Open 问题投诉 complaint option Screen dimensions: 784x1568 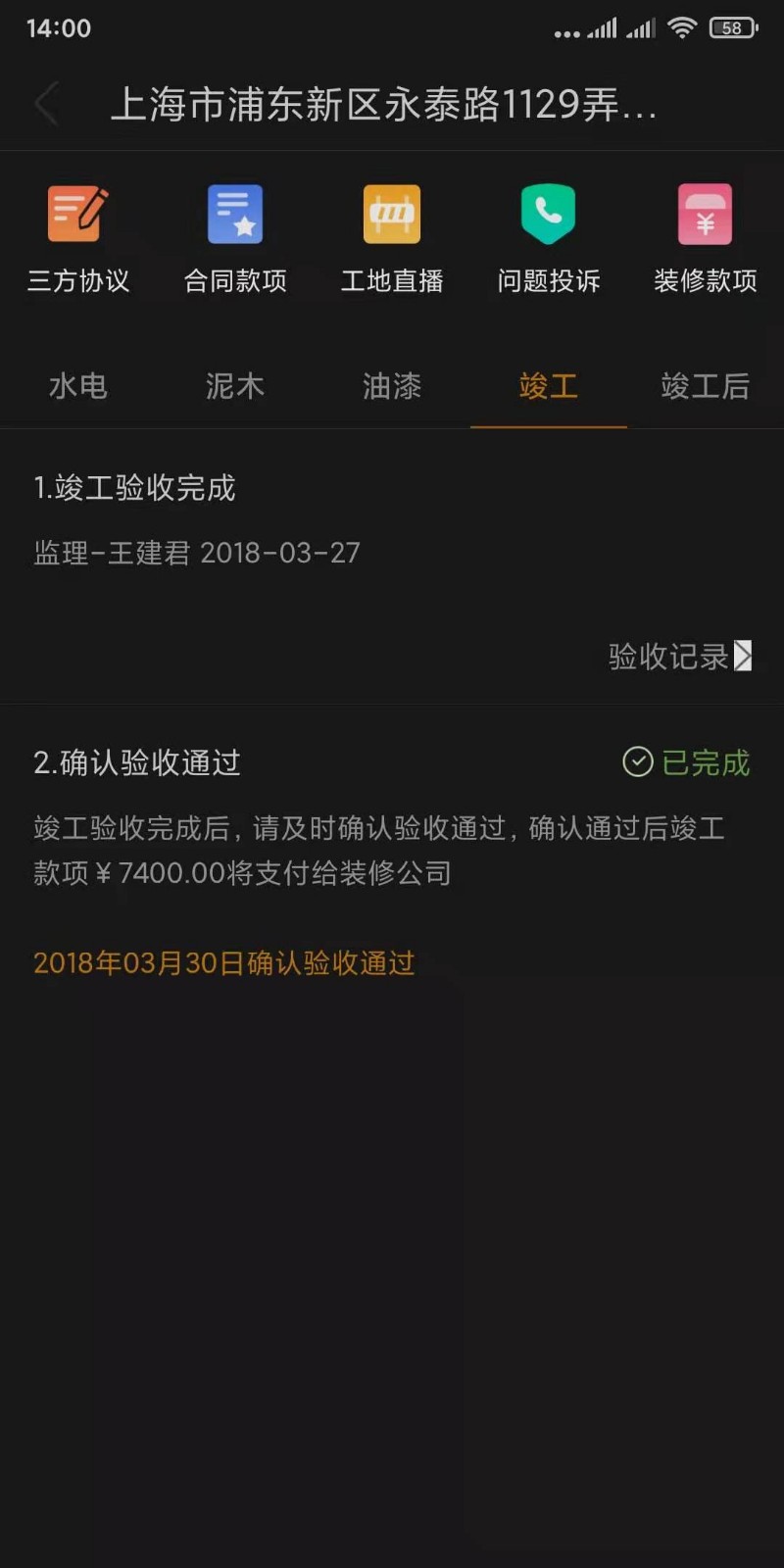click(549, 239)
